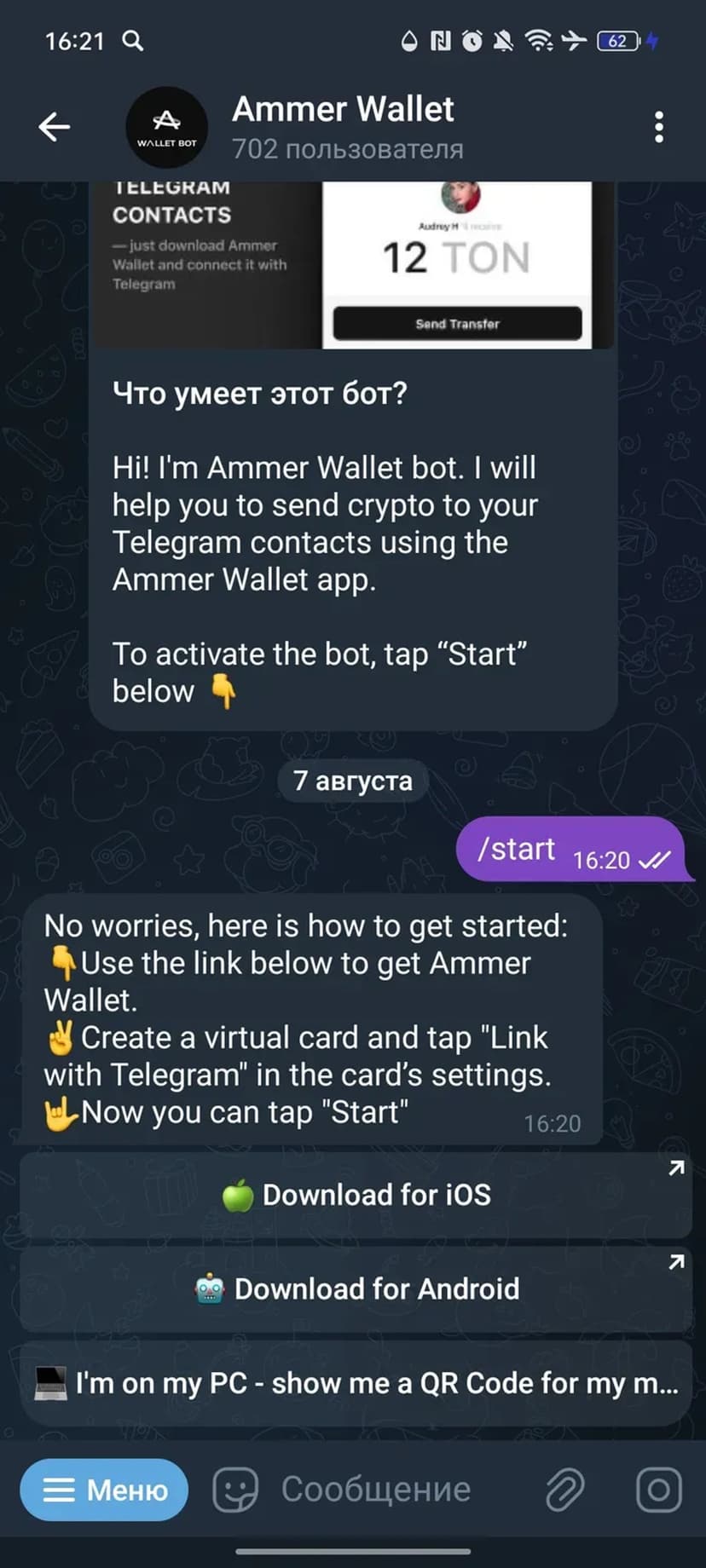The height and width of the screenshot is (1568, 706).
Task: Attach a file with the paperclip
Action: [x=565, y=1490]
